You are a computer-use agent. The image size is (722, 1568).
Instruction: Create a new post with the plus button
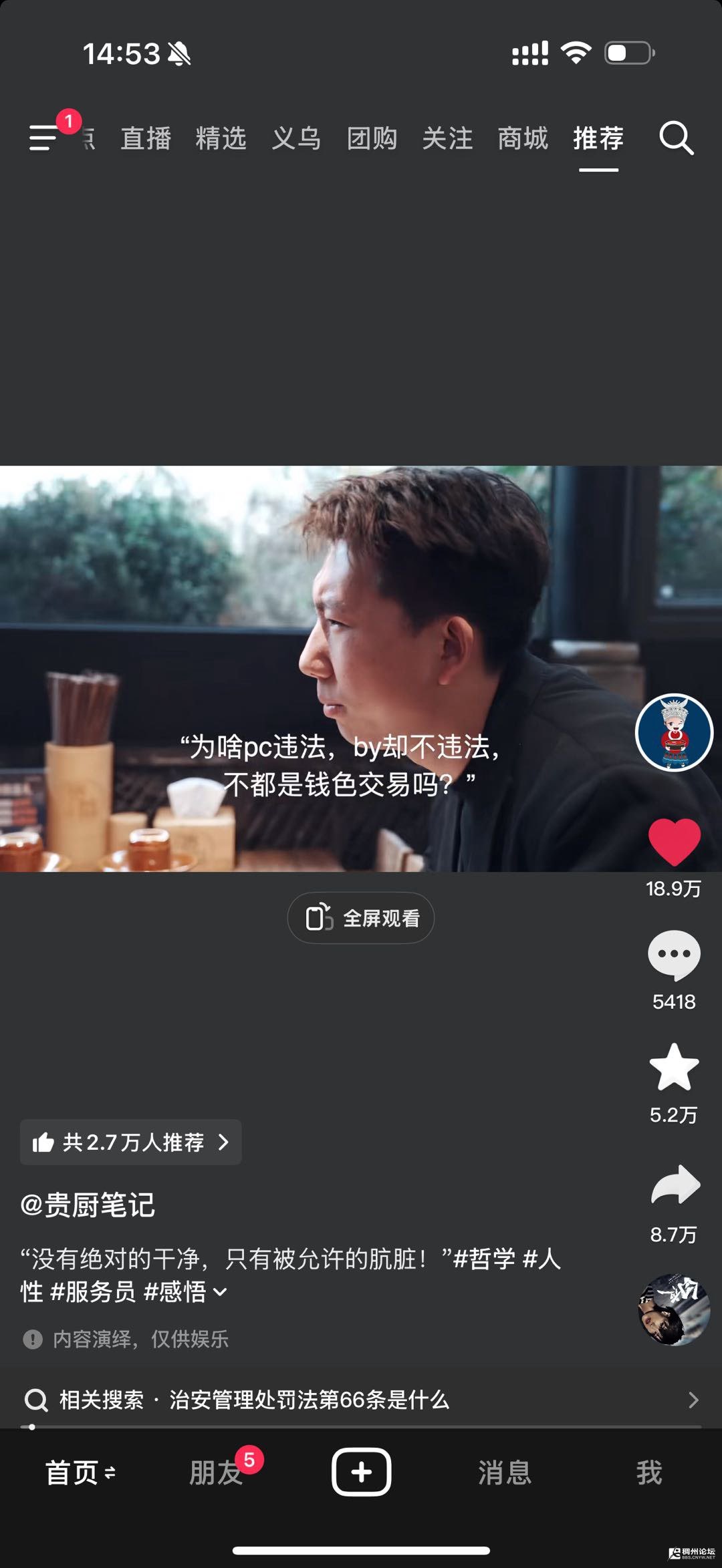click(361, 1472)
